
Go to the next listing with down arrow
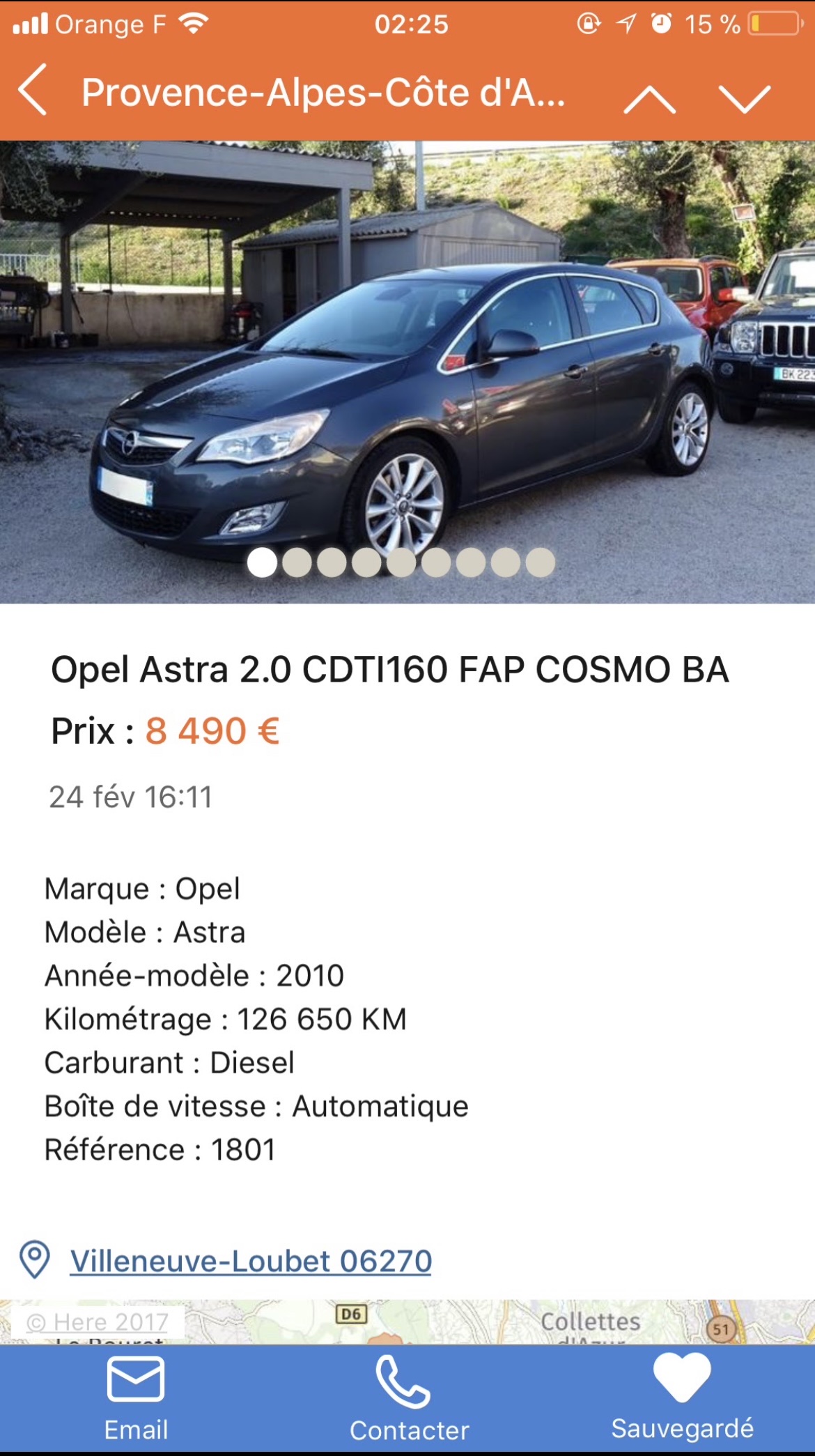pos(745,100)
